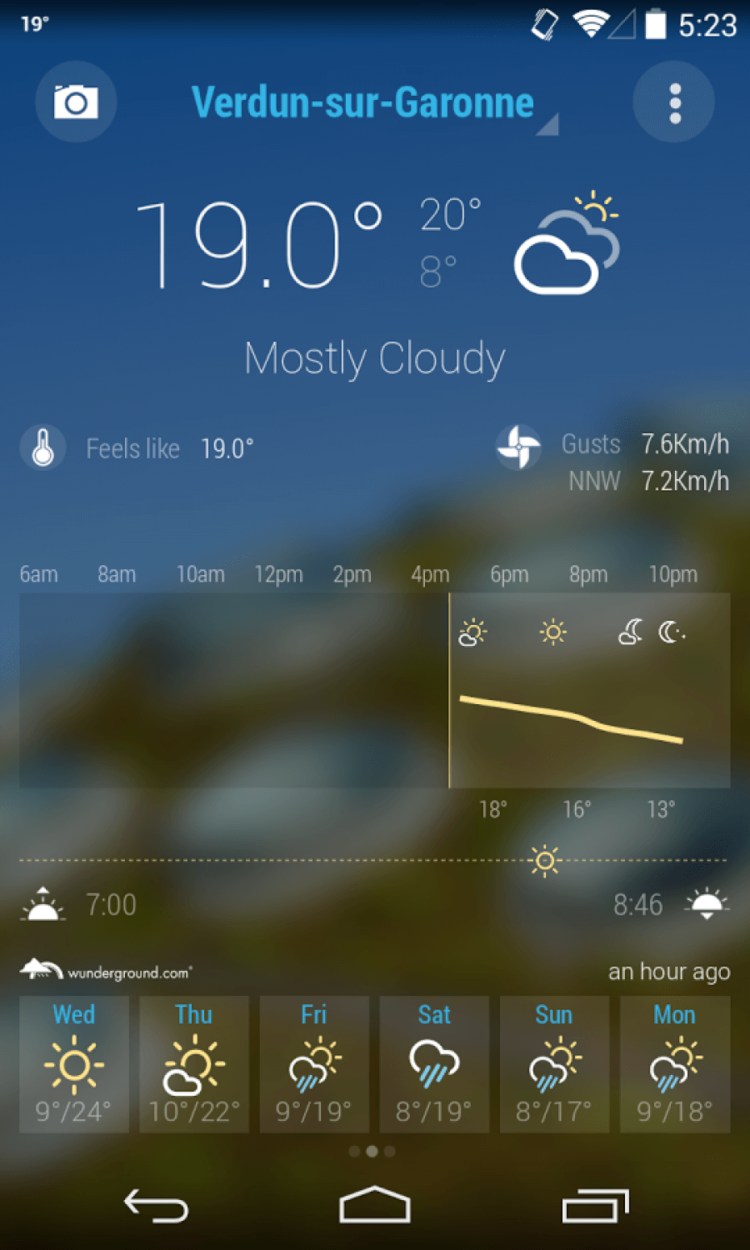Image resolution: width=750 pixels, height=1250 pixels.
Task: Open Wednesday's forecast card
Action: click(74, 1064)
